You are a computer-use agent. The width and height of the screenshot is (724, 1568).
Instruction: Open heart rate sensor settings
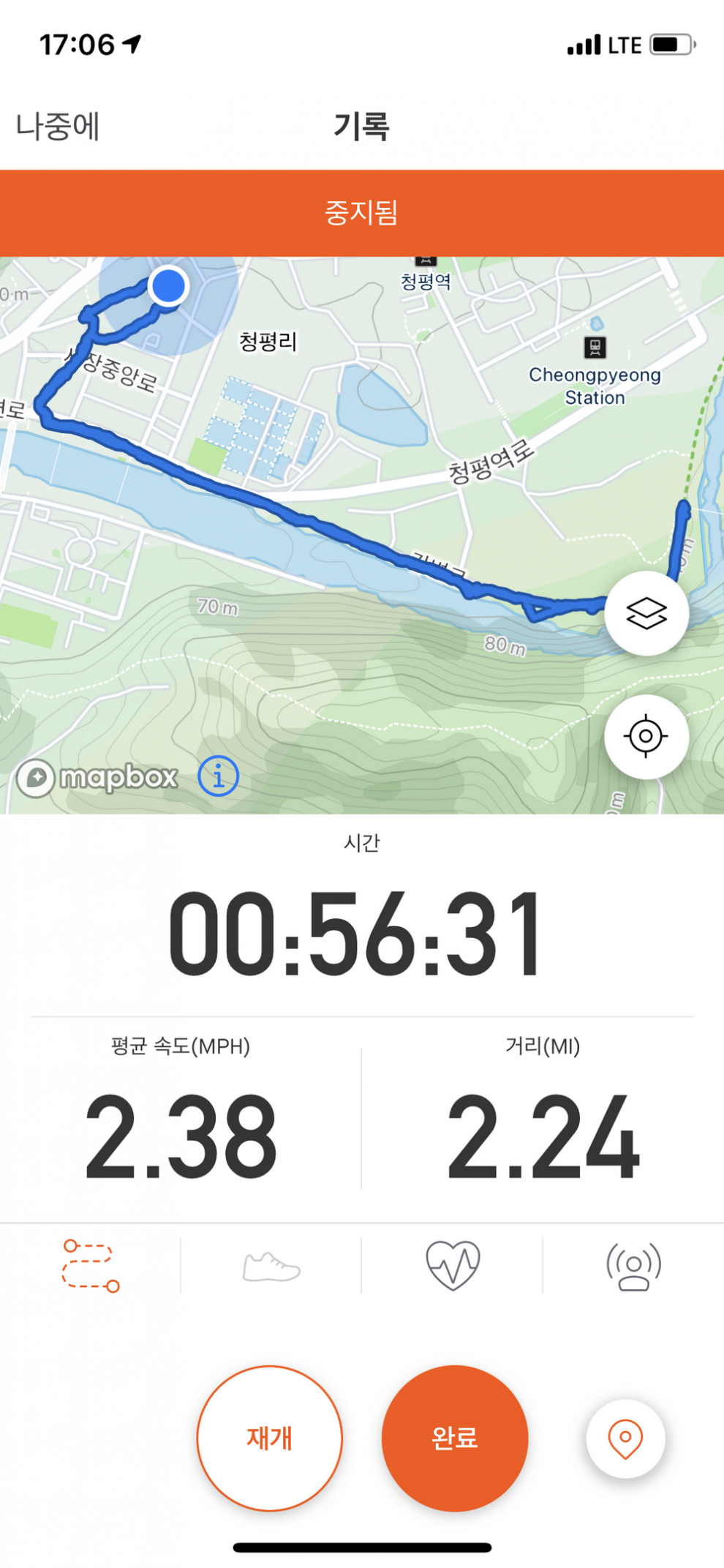[x=453, y=1266]
